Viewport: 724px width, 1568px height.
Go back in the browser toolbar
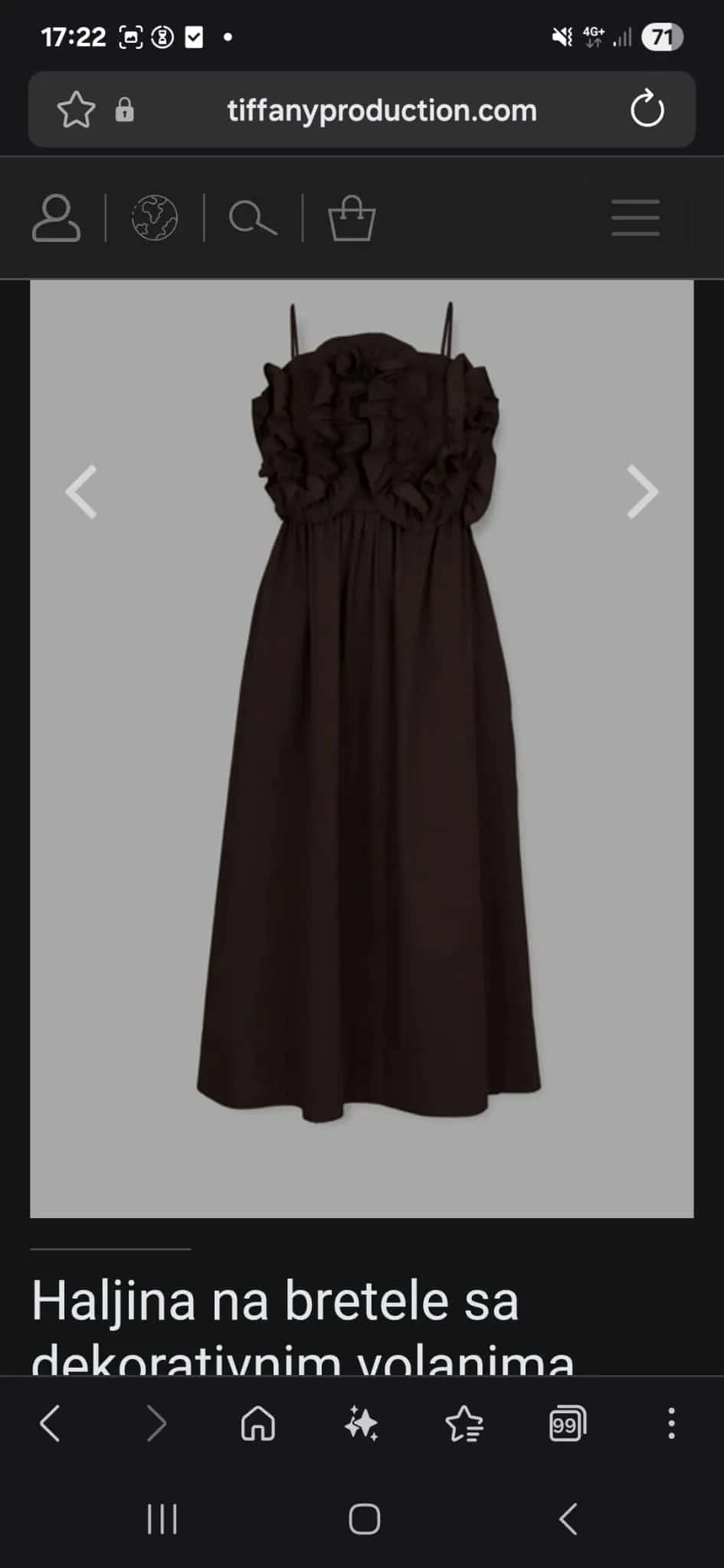(51, 1424)
